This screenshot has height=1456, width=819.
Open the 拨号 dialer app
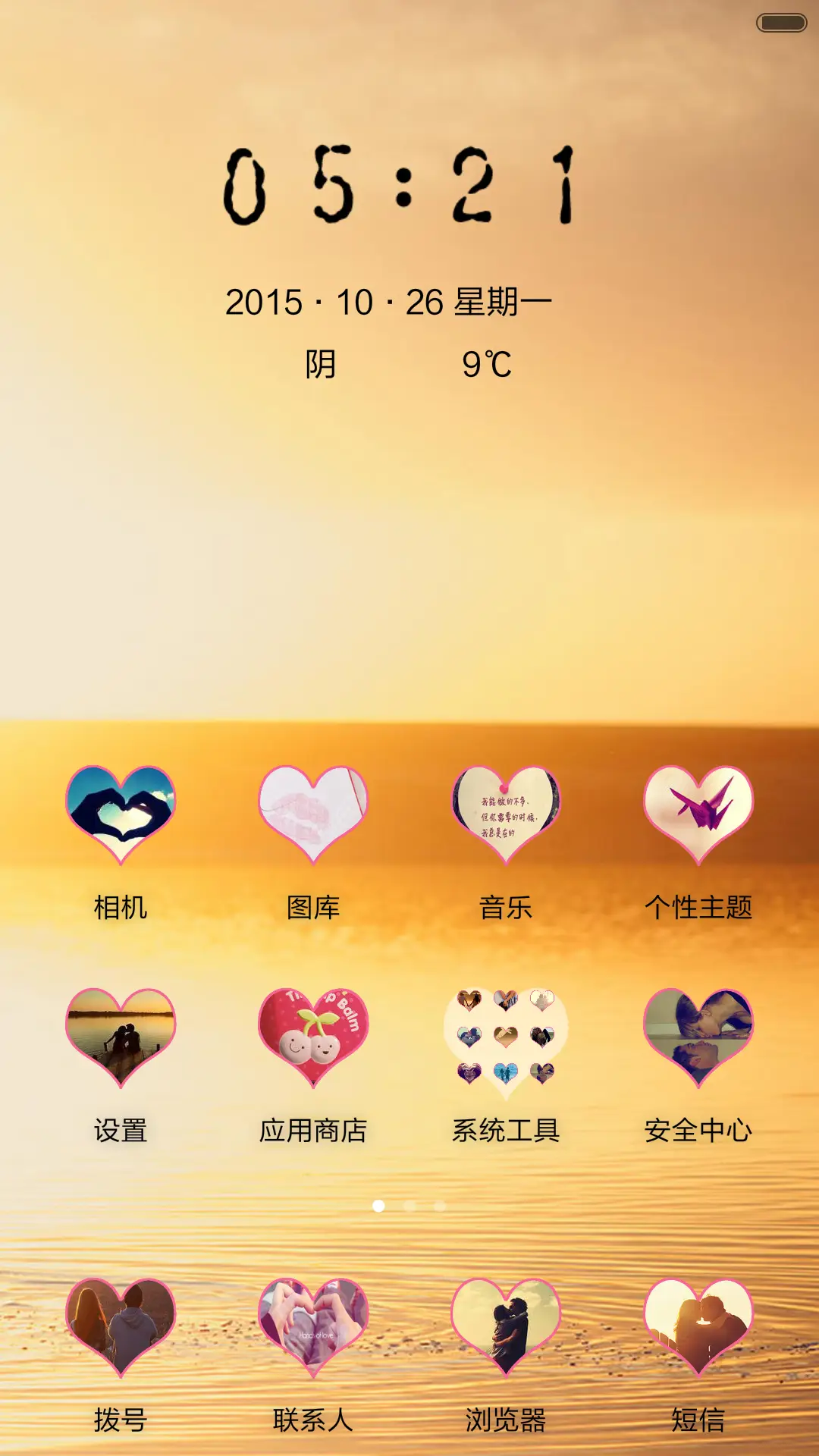(121, 1323)
